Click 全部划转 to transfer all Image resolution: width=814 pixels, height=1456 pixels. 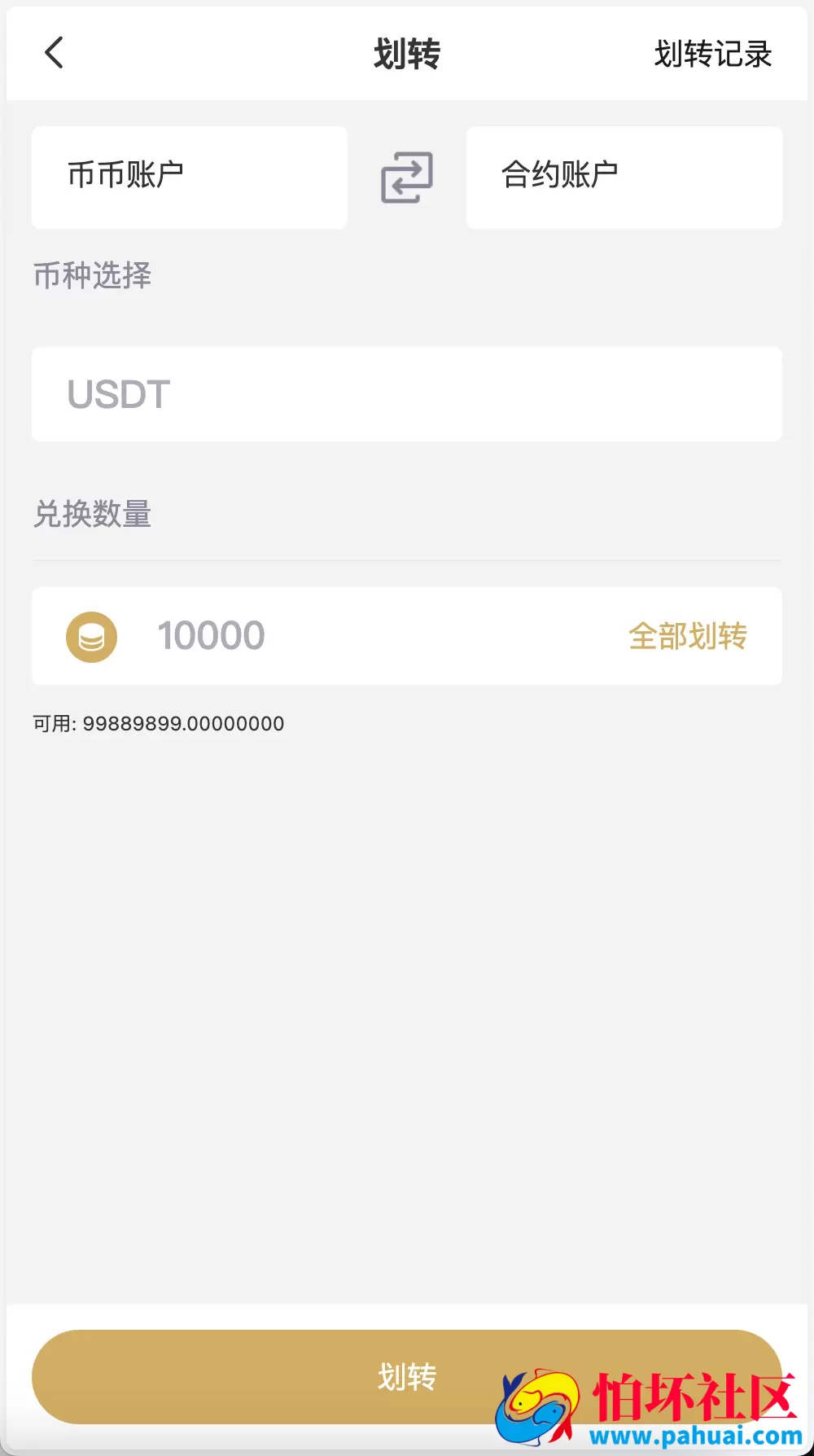(x=689, y=638)
